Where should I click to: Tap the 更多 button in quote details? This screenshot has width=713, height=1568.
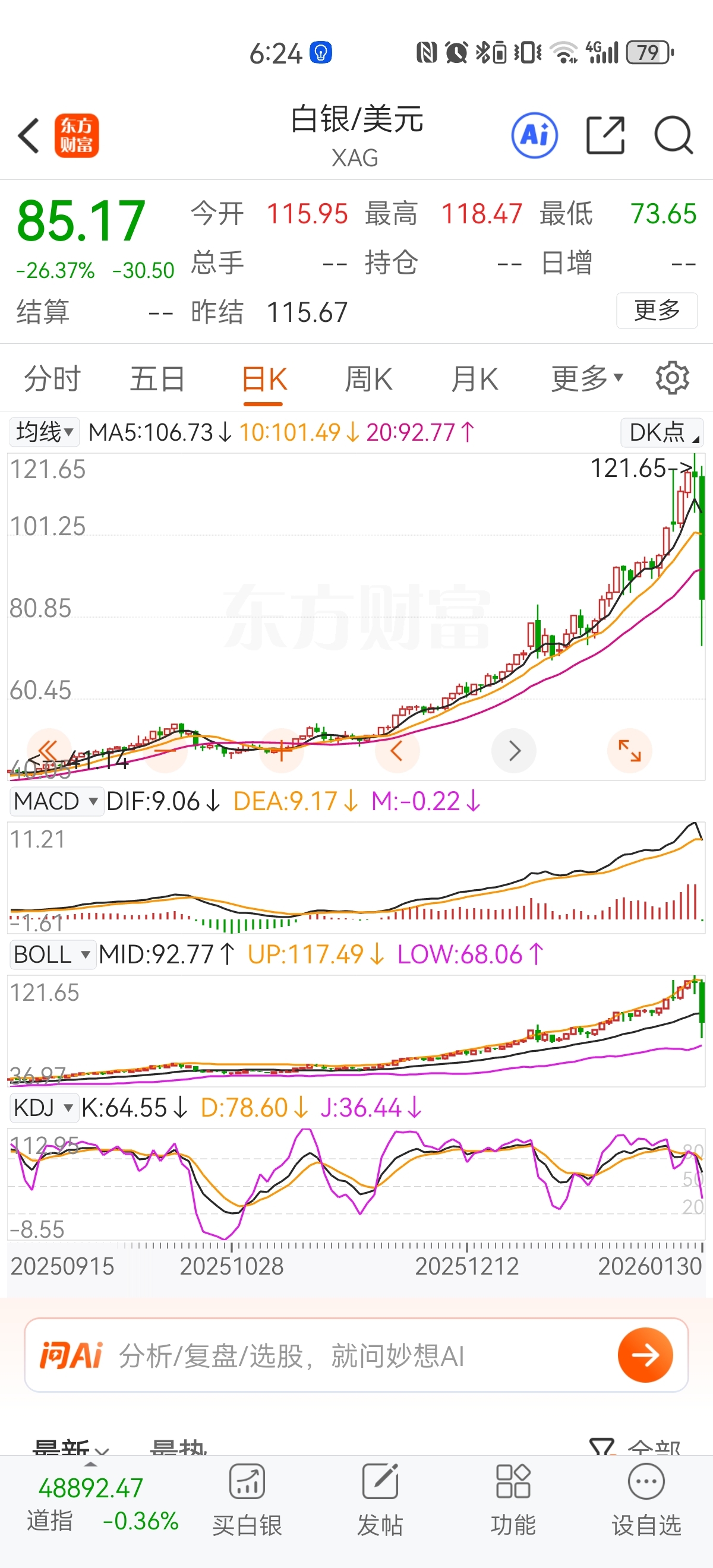657,311
